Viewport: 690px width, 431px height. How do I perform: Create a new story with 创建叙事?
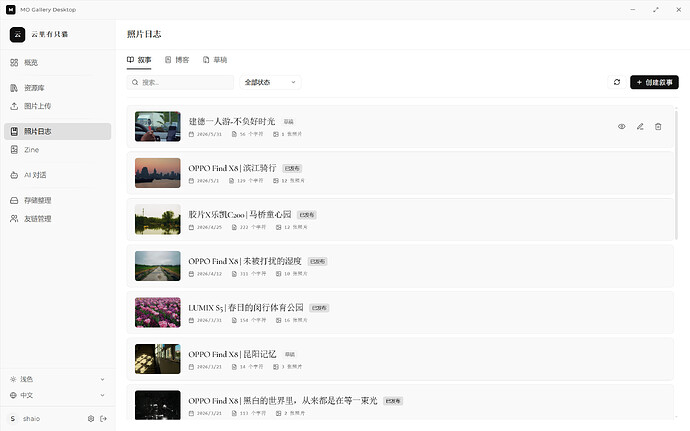[x=654, y=82]
